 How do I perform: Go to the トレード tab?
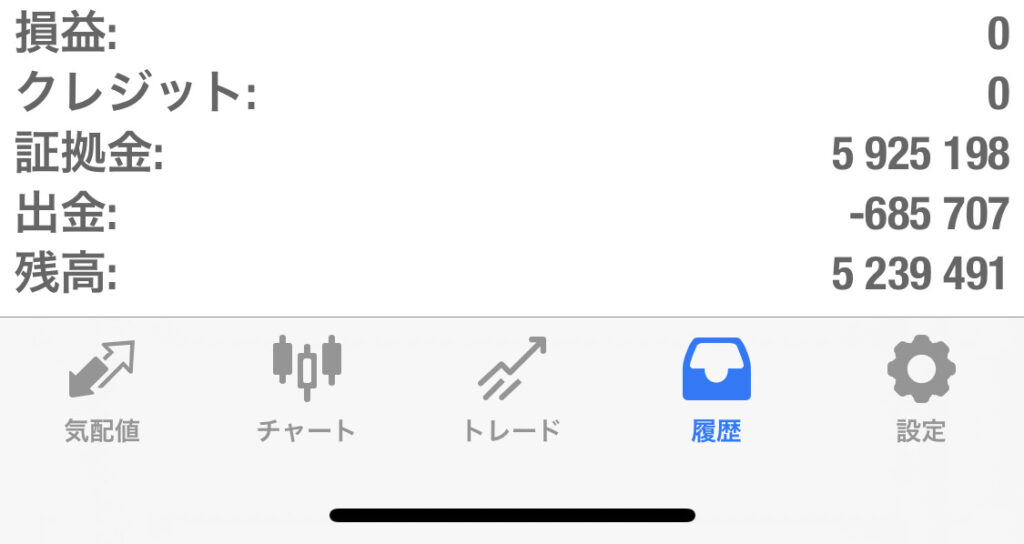511,390
